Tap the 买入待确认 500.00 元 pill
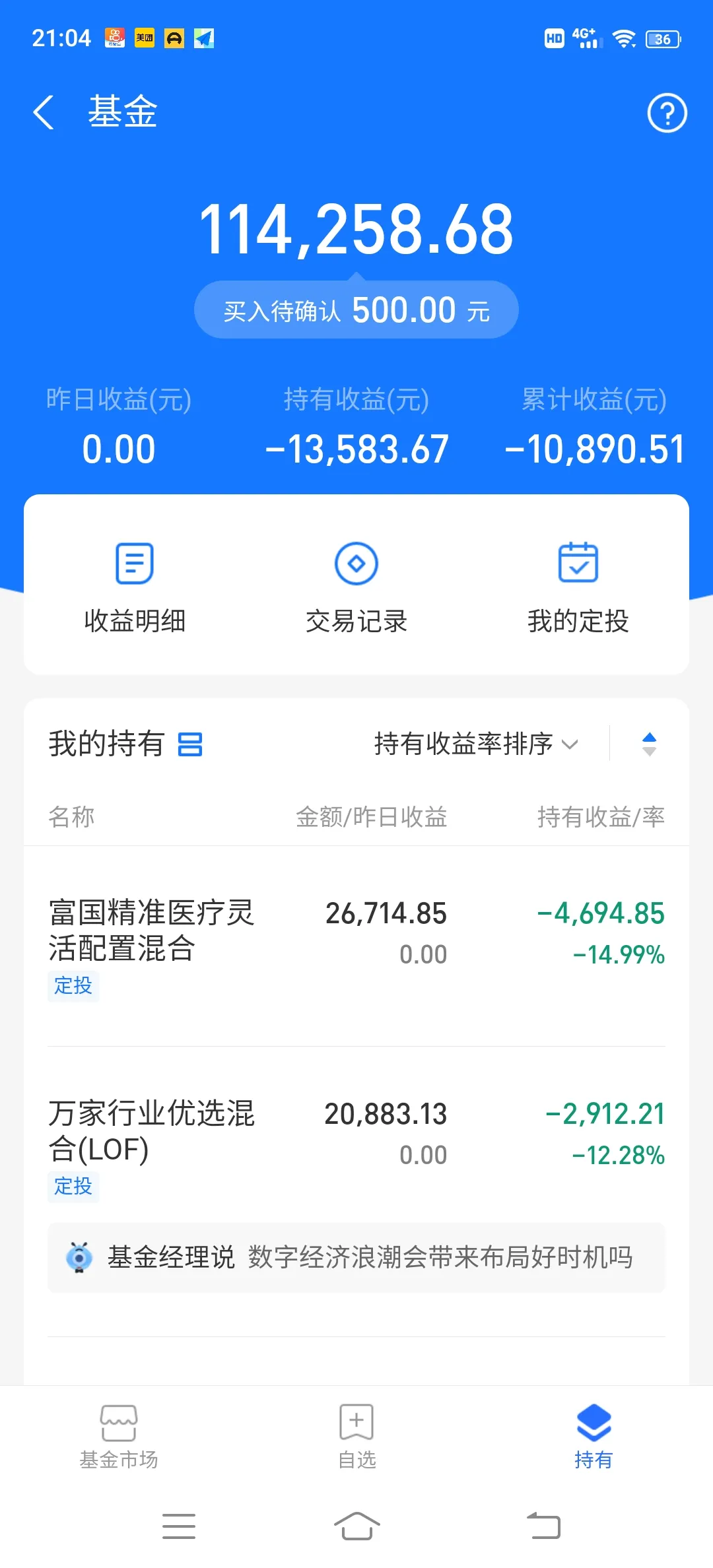Image resolution: width=713 pixels, height=1568 pixels. 356,310
